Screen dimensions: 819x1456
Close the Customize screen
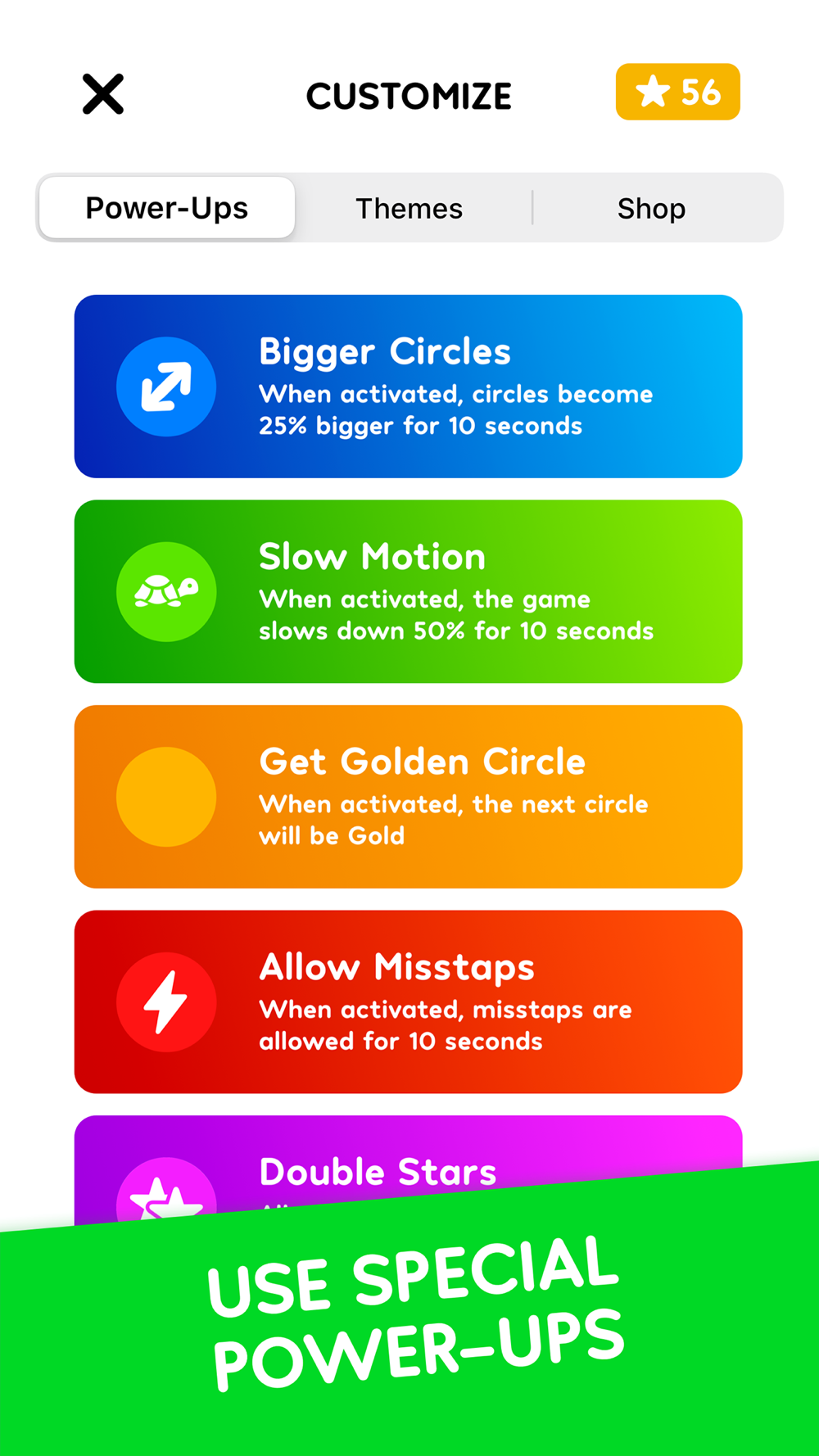click(x=103, y=94)
